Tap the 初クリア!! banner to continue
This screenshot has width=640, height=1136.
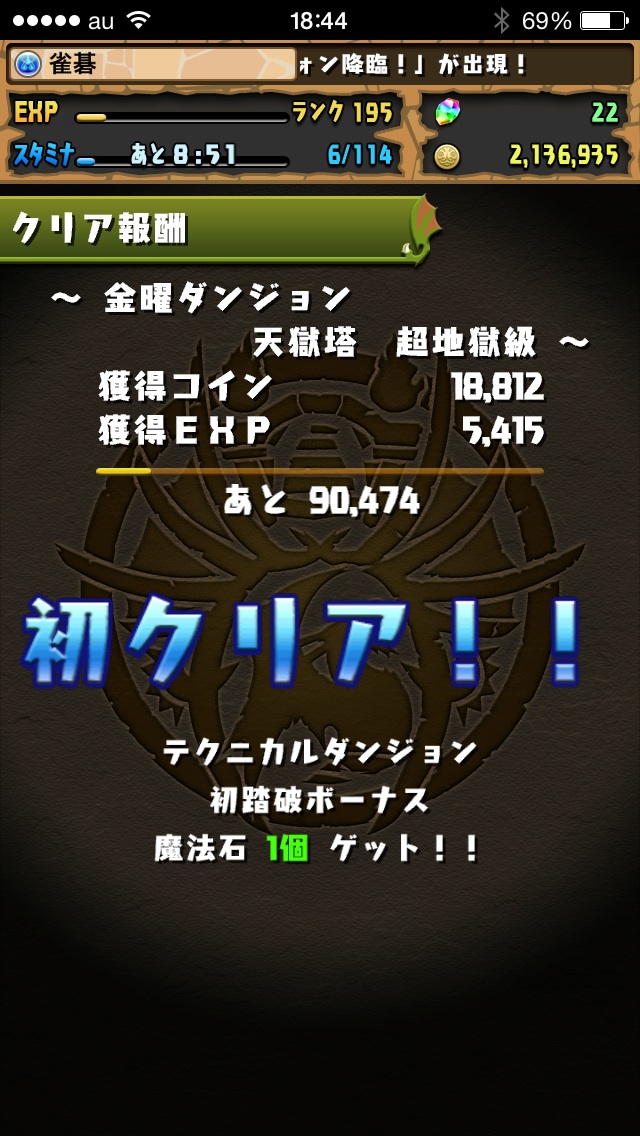coord(305,640)
